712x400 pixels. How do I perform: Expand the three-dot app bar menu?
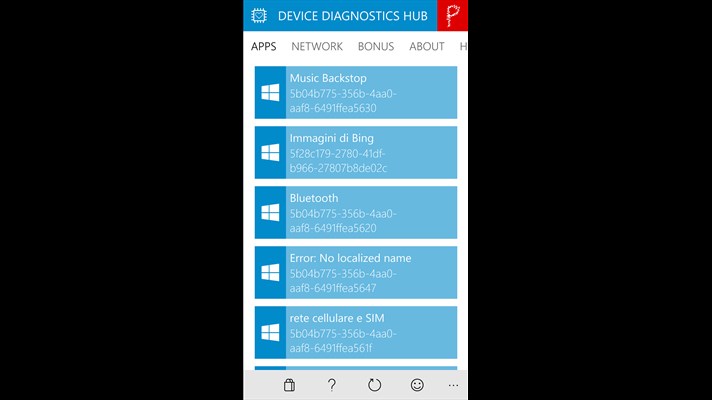(453, 385)
